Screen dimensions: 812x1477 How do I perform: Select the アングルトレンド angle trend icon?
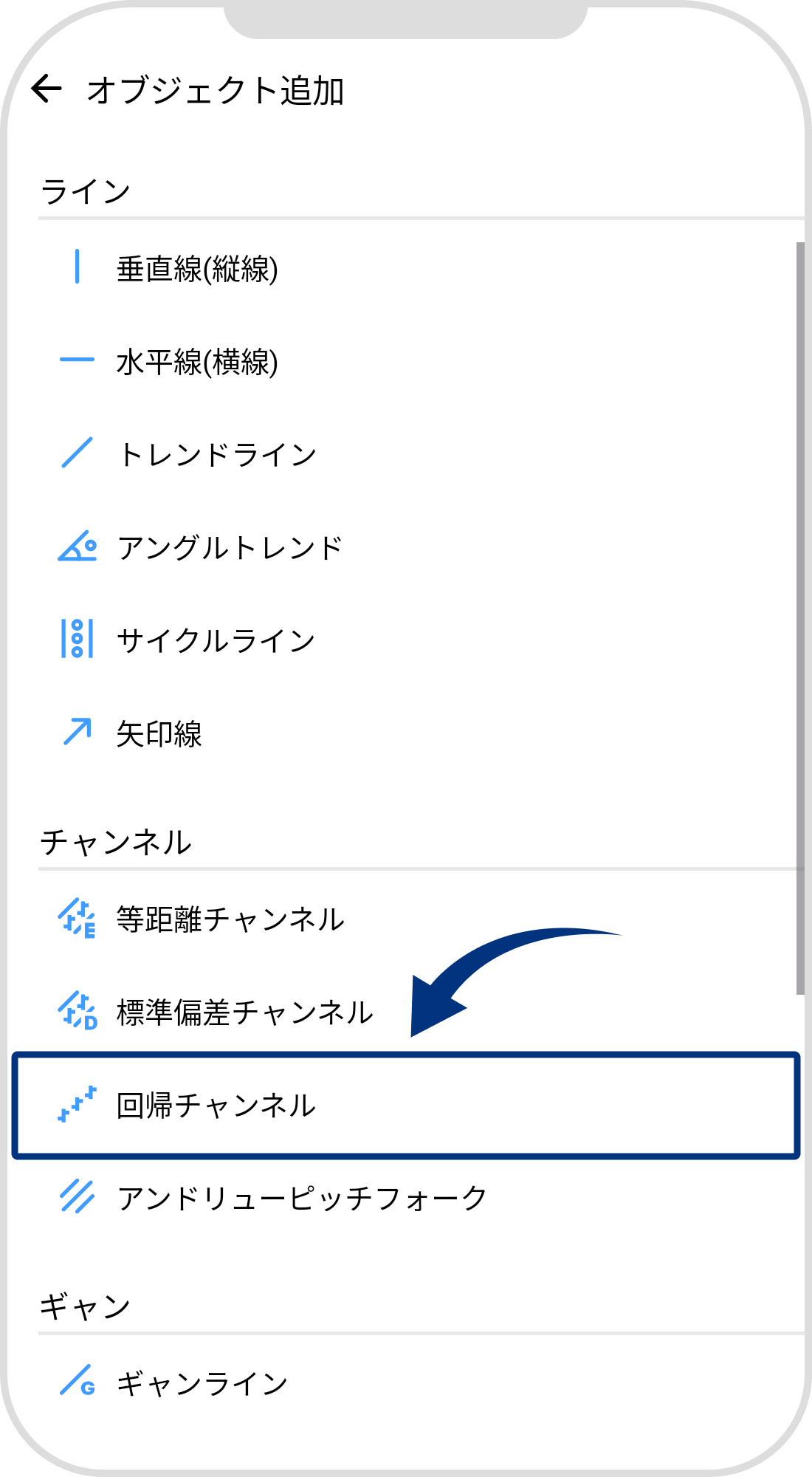(78, 548)
